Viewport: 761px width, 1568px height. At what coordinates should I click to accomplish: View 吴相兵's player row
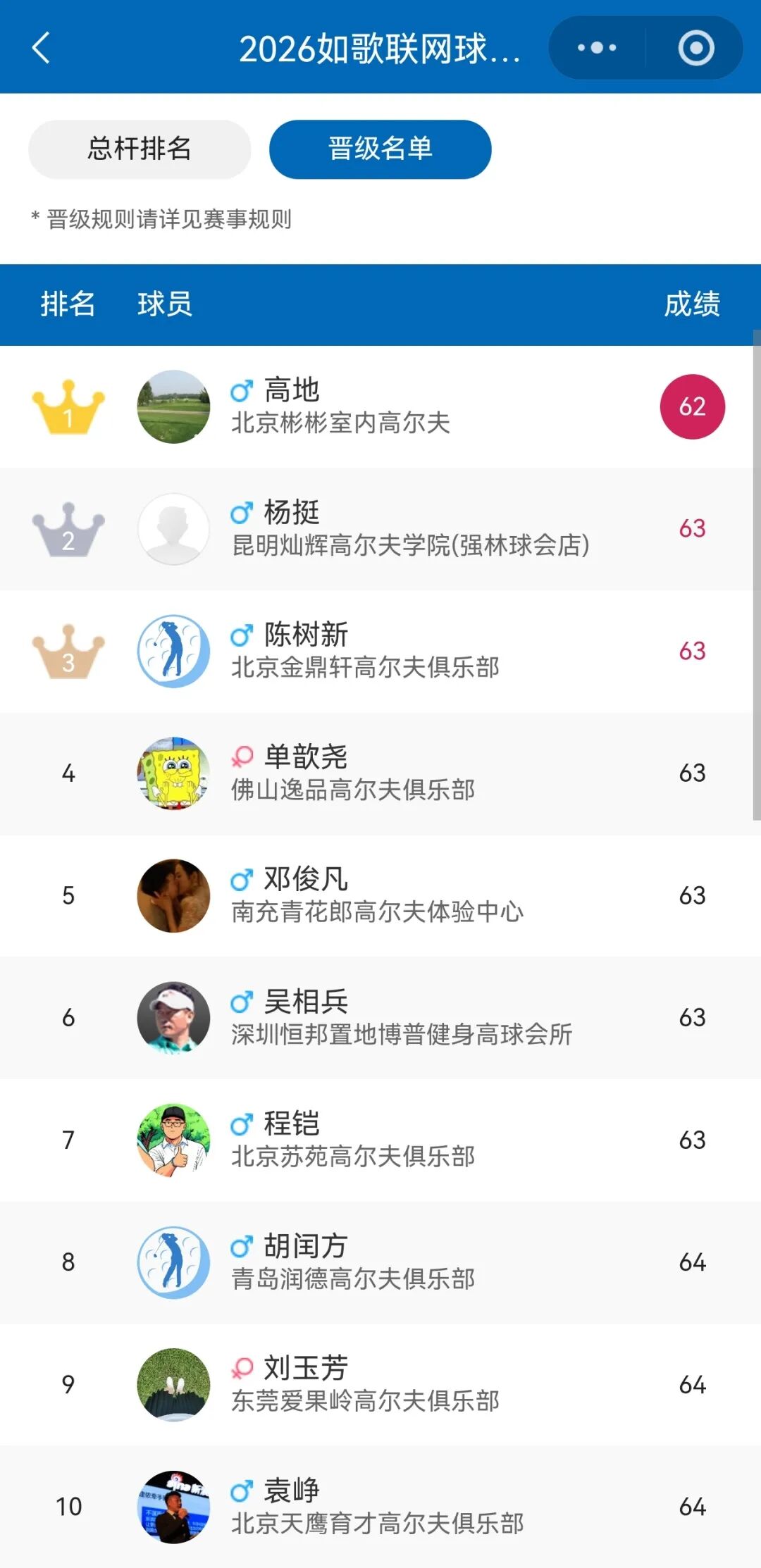pyautogui.click(x=380, y=1018)
